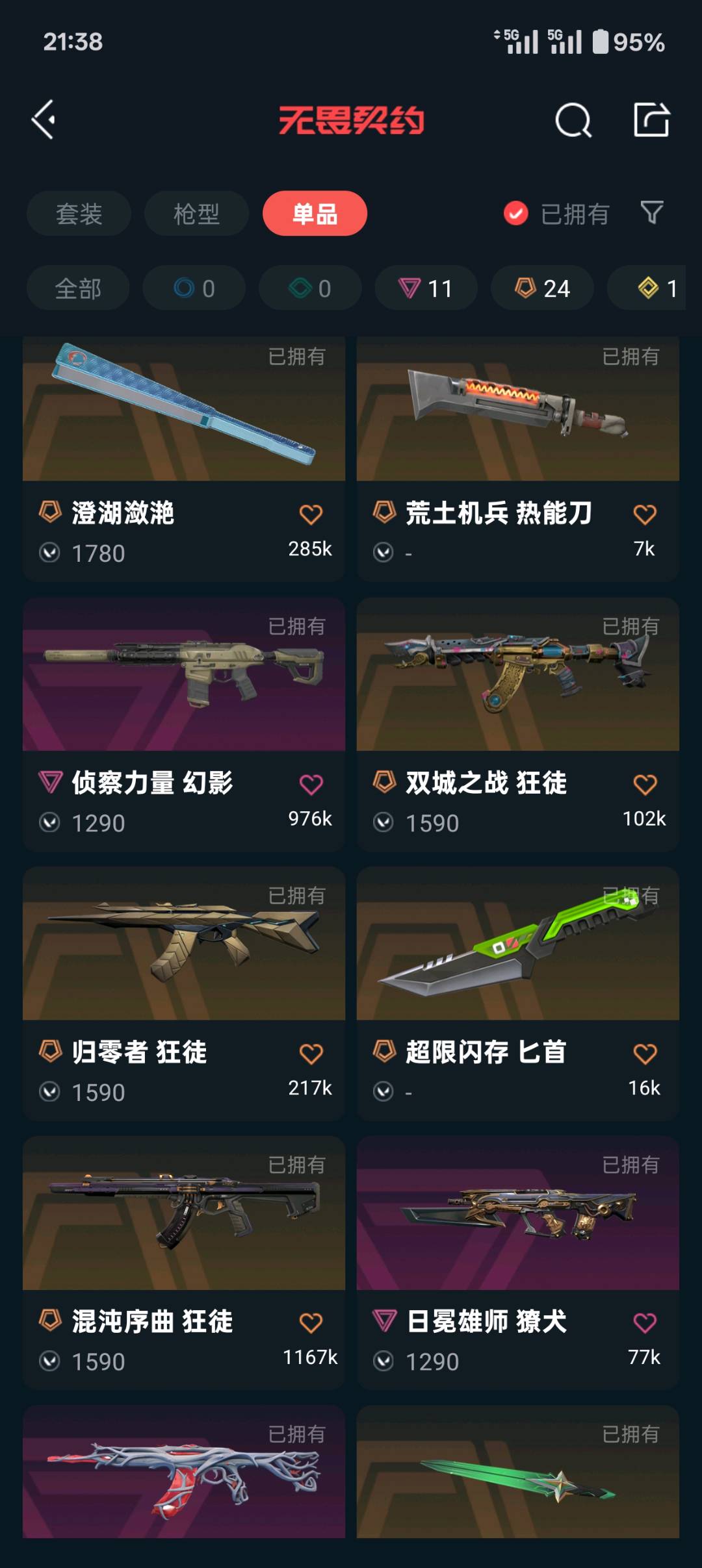The image size is (702, 1568).
Task: Open the filter funnel icon
Action: pos(651,212)
